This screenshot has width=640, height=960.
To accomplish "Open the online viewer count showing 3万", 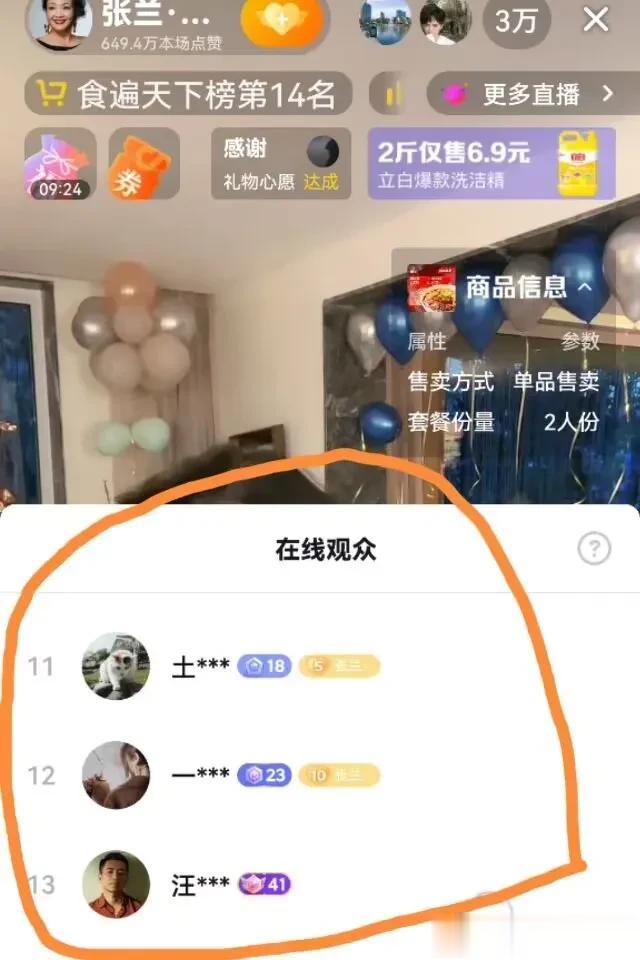I will [517, 20].
